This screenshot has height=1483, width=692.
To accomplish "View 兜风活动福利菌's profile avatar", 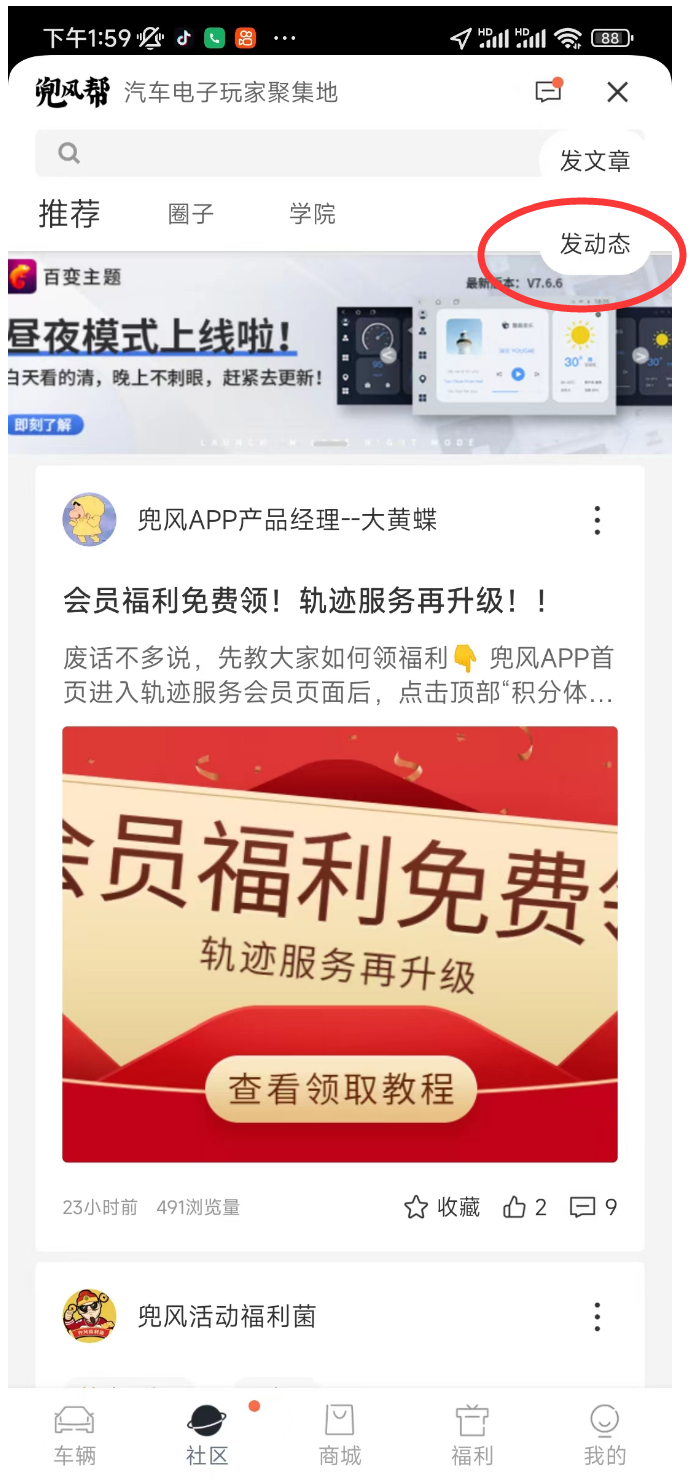I will 90,1316.
